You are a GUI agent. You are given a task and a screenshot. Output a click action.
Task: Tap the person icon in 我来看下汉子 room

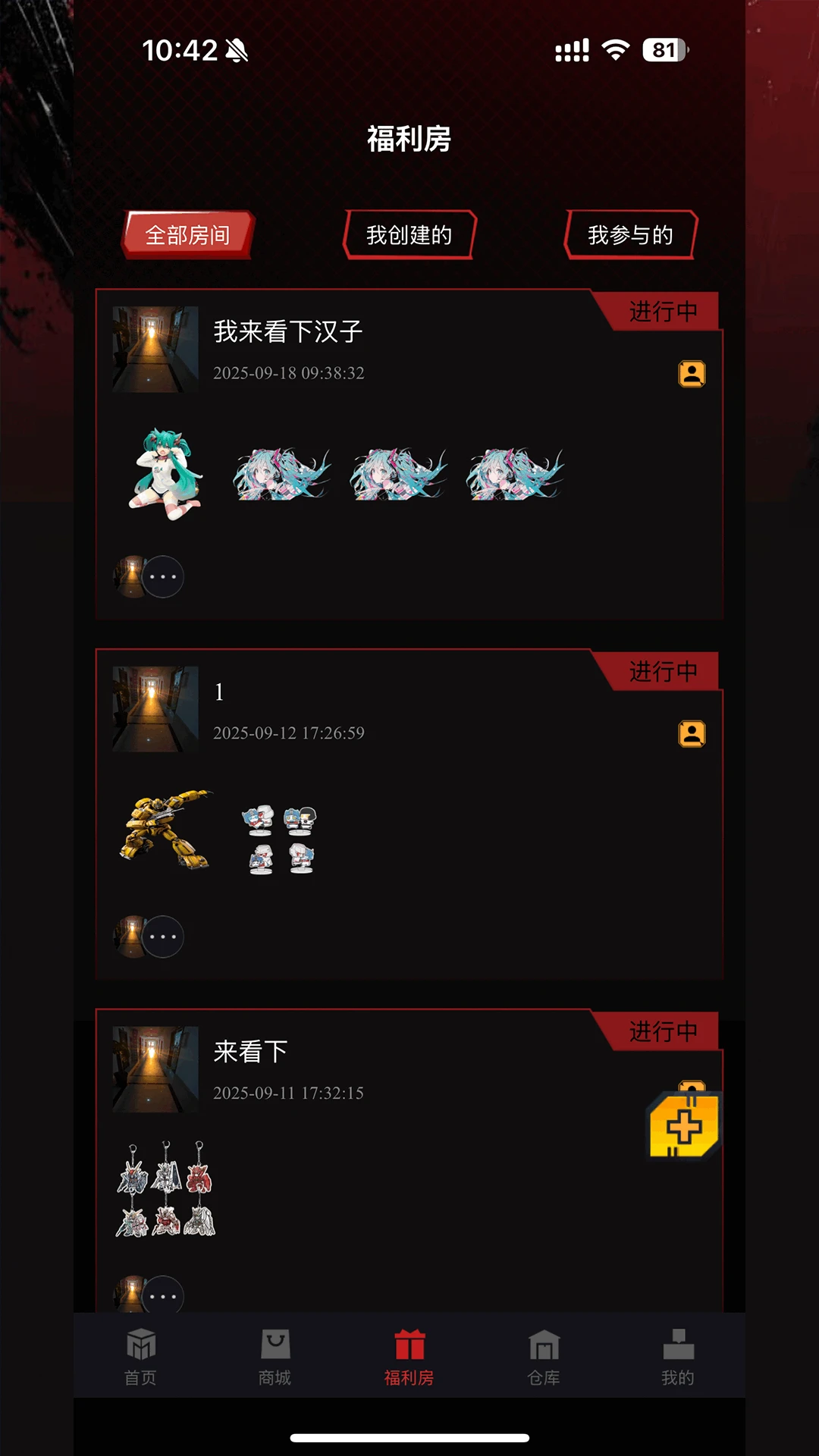click(692, 374)
